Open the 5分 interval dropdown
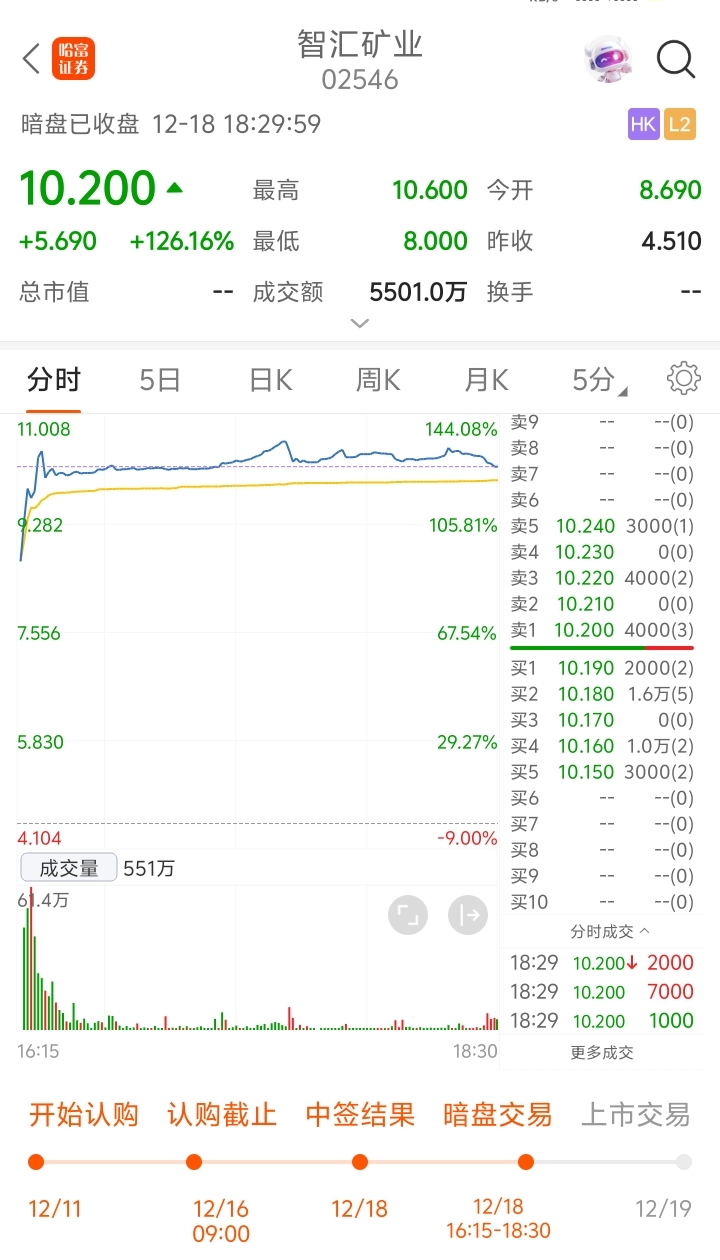The width and height of the screenshot is (720, 1260). (598, 380)
